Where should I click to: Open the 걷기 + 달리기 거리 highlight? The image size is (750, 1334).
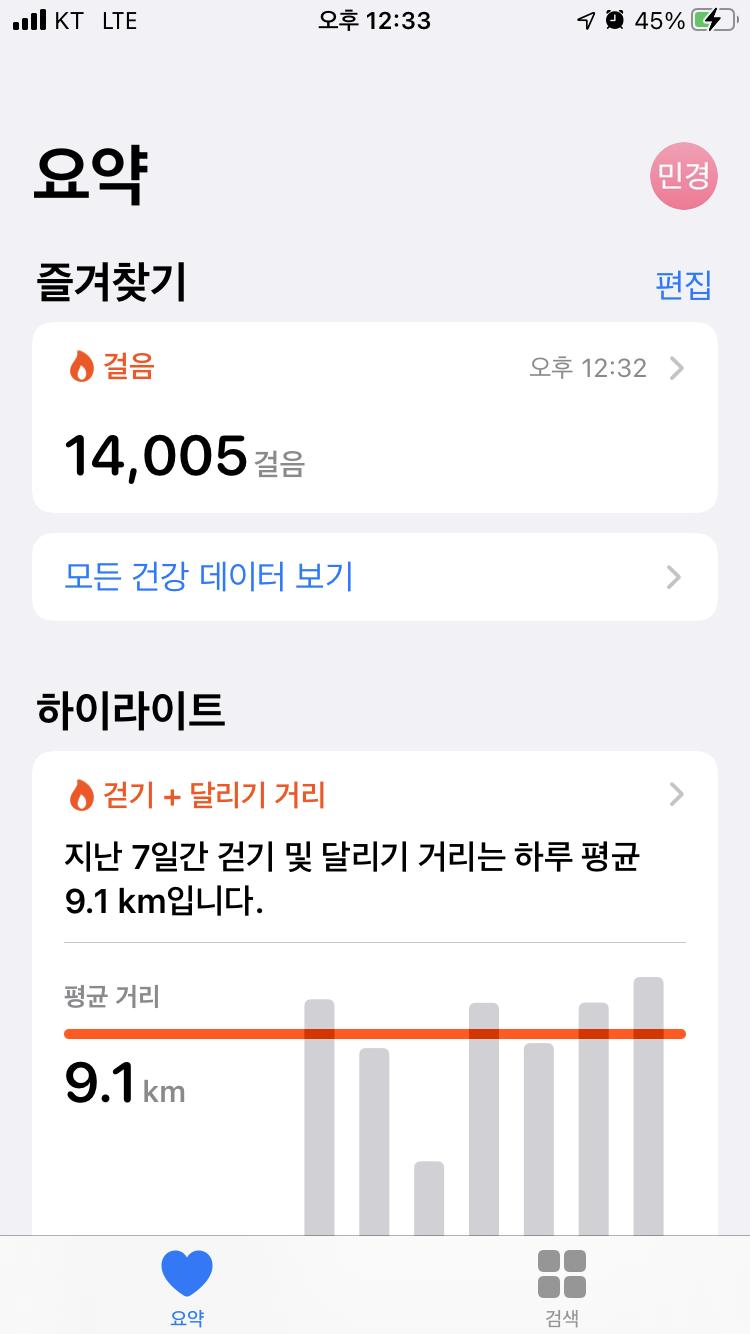click(374, 796)
